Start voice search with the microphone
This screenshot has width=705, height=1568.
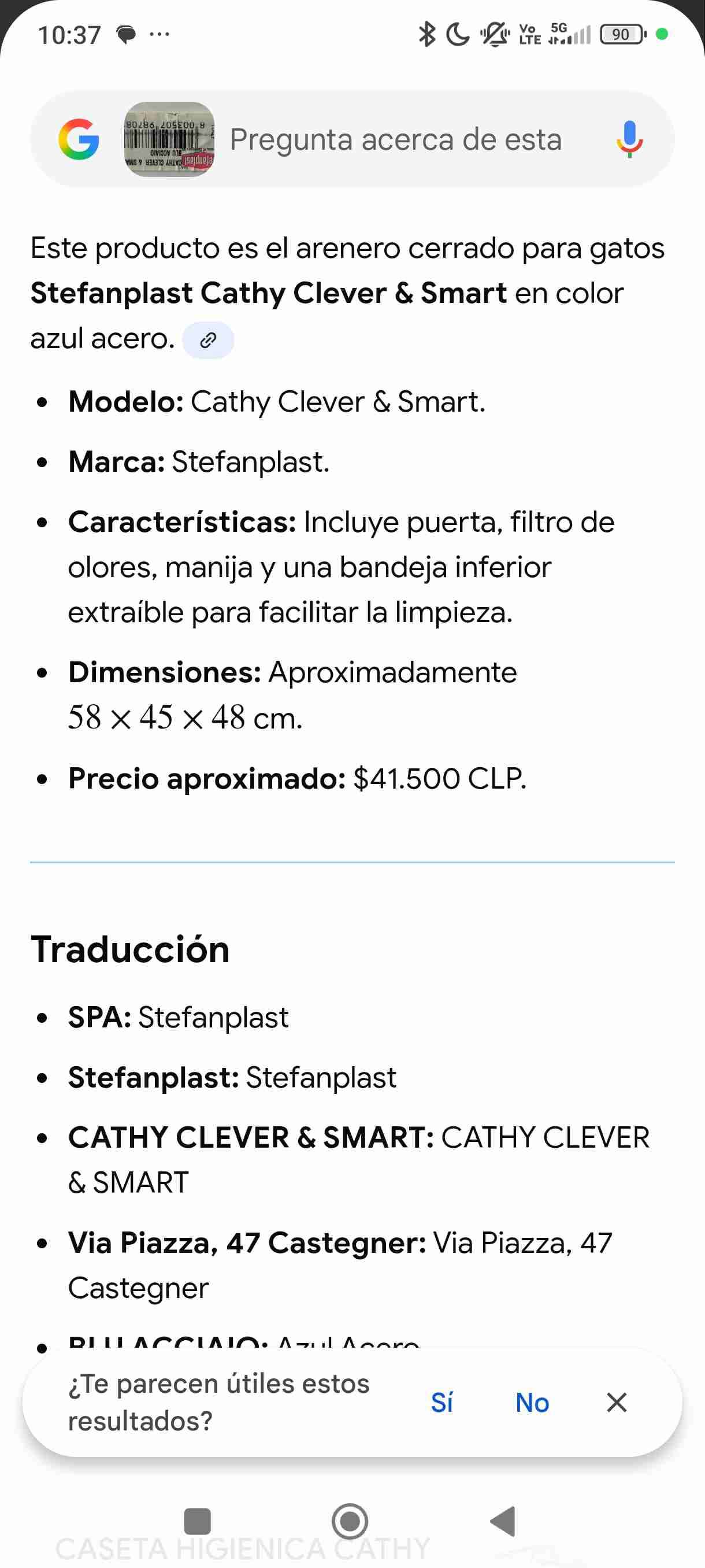click(x=629, y=139)
